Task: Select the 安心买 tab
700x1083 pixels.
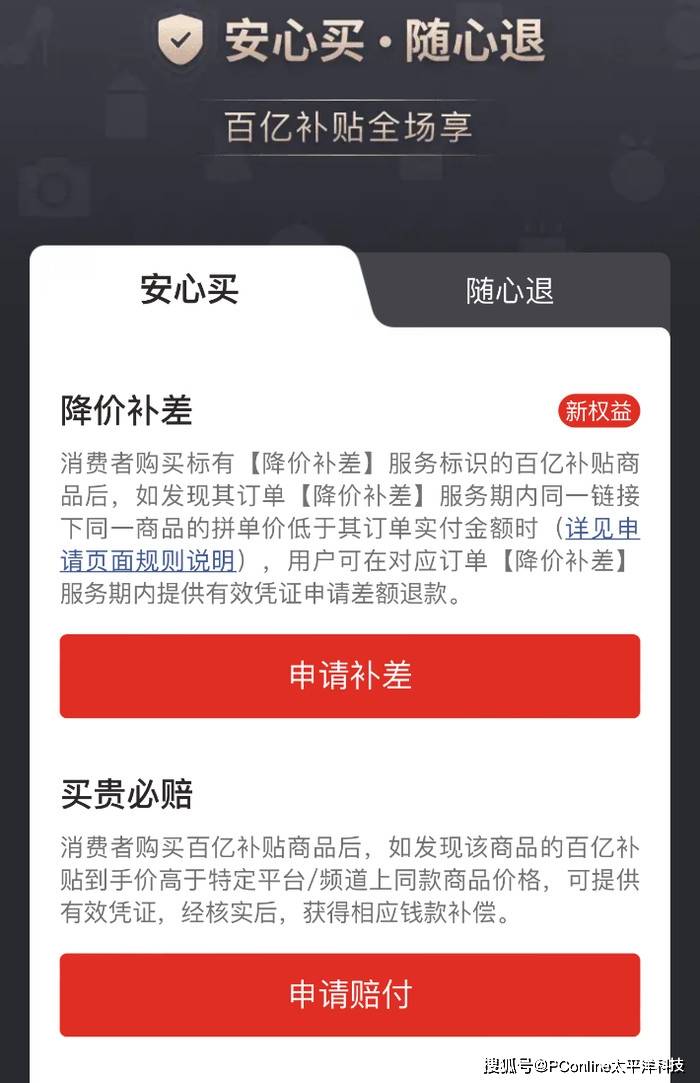Action: [x=189, y=289]
